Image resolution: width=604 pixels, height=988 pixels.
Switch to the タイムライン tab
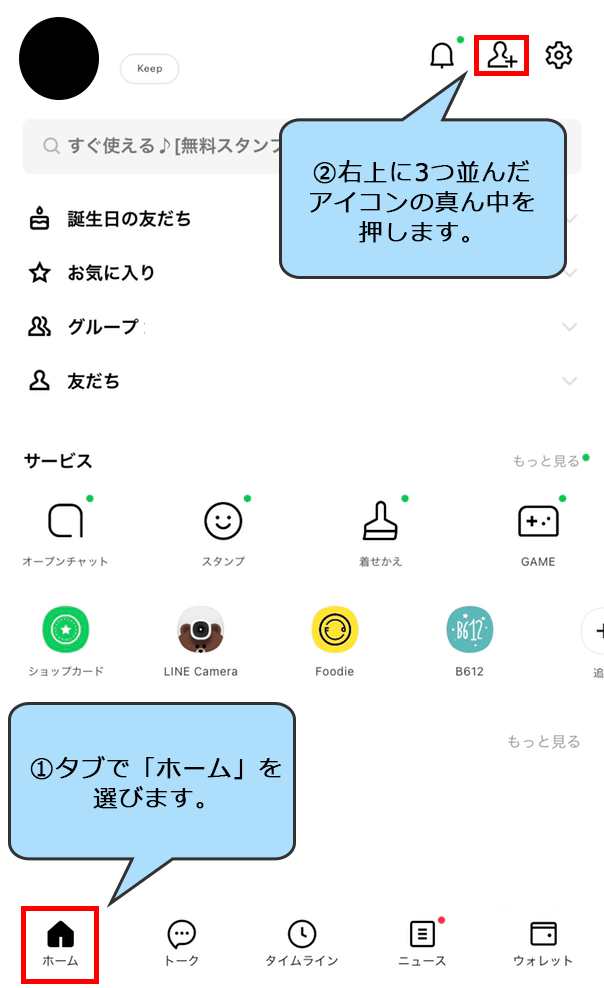(302, 943)
